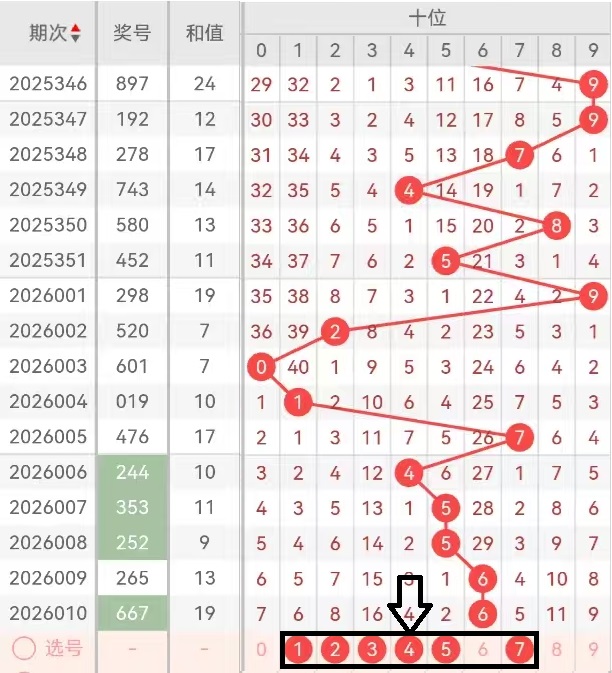Select number 9 in the 选号 row
The width and height of the screenshot is (612, 673).
594,651
